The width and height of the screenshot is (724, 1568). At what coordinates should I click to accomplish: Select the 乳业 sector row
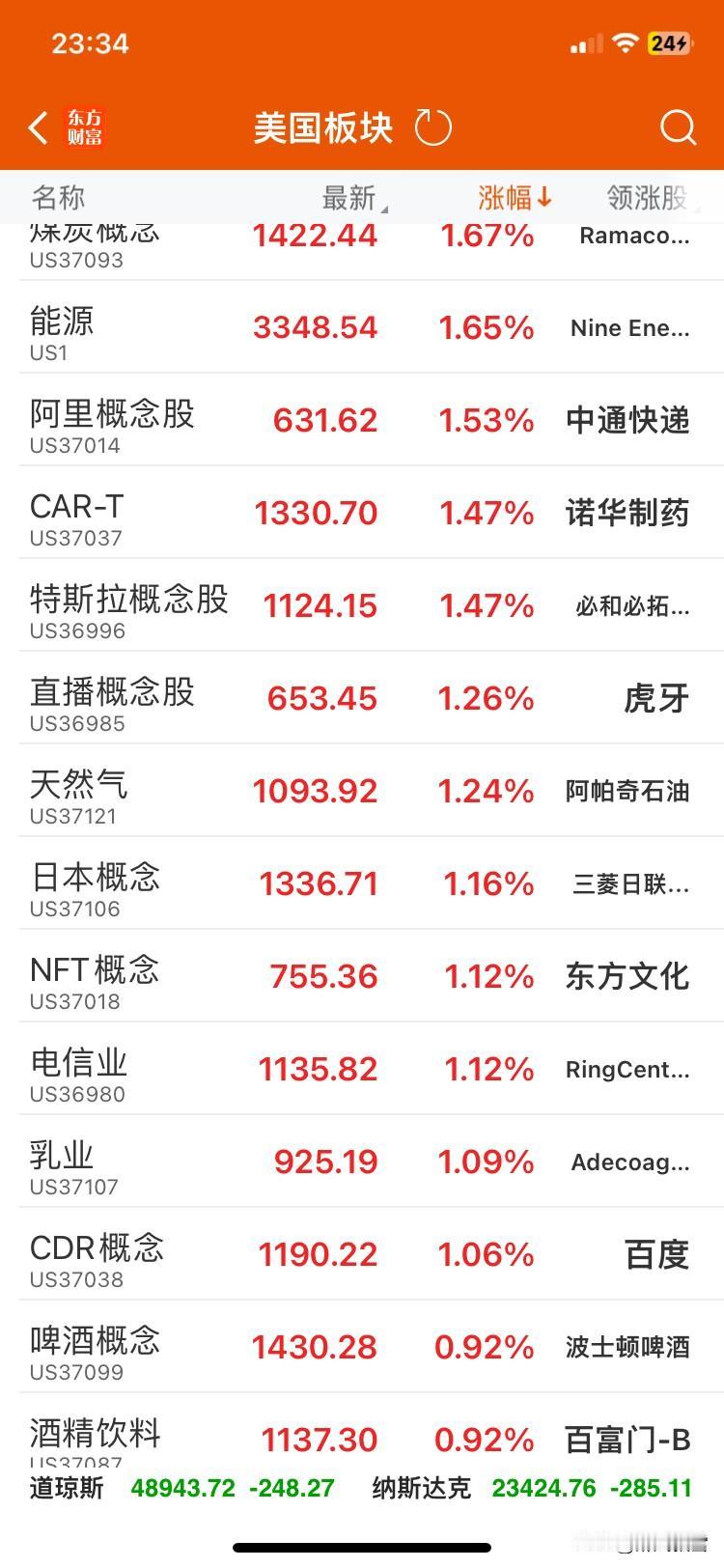coord(362,1162)
